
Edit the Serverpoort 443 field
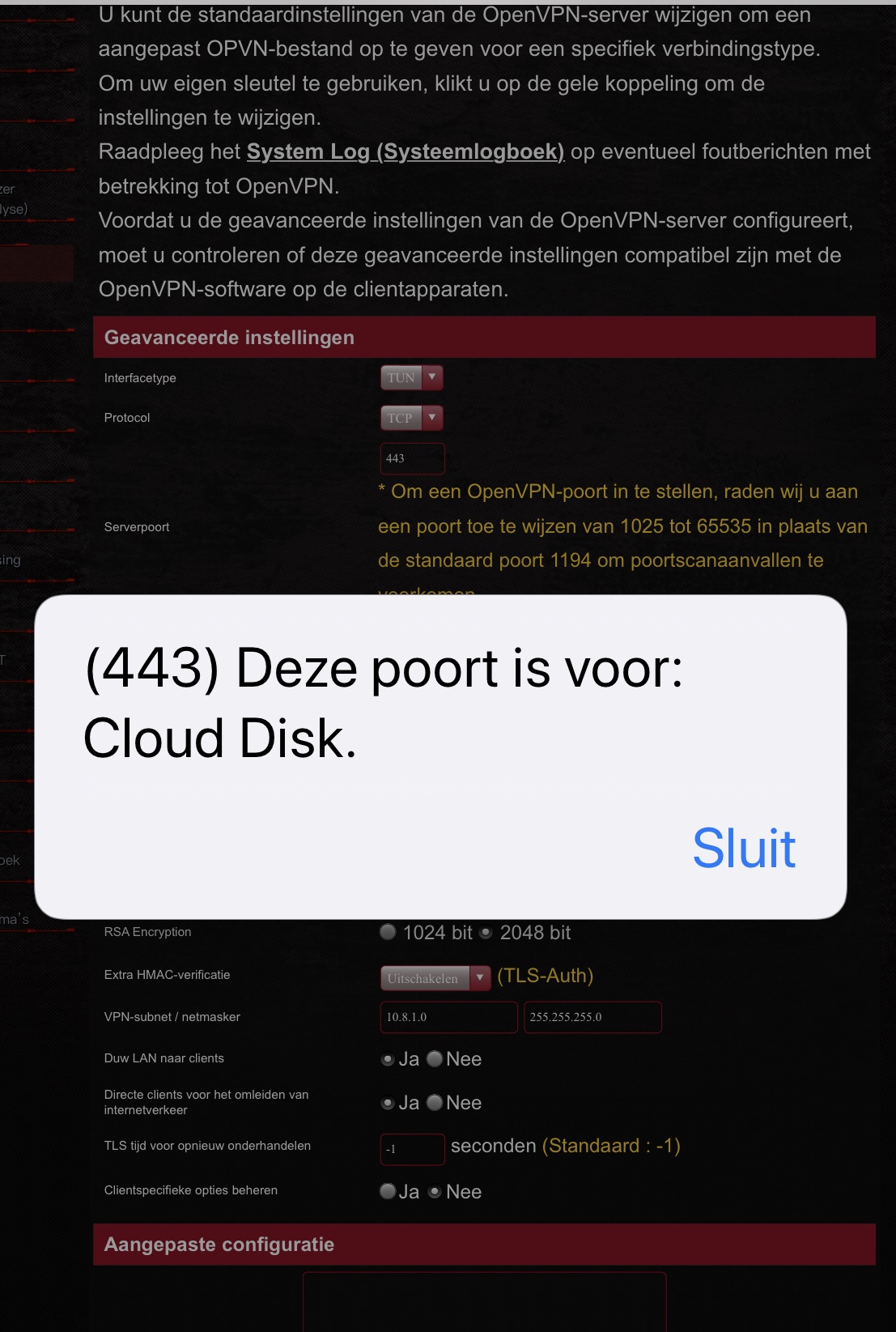point(411,458)
